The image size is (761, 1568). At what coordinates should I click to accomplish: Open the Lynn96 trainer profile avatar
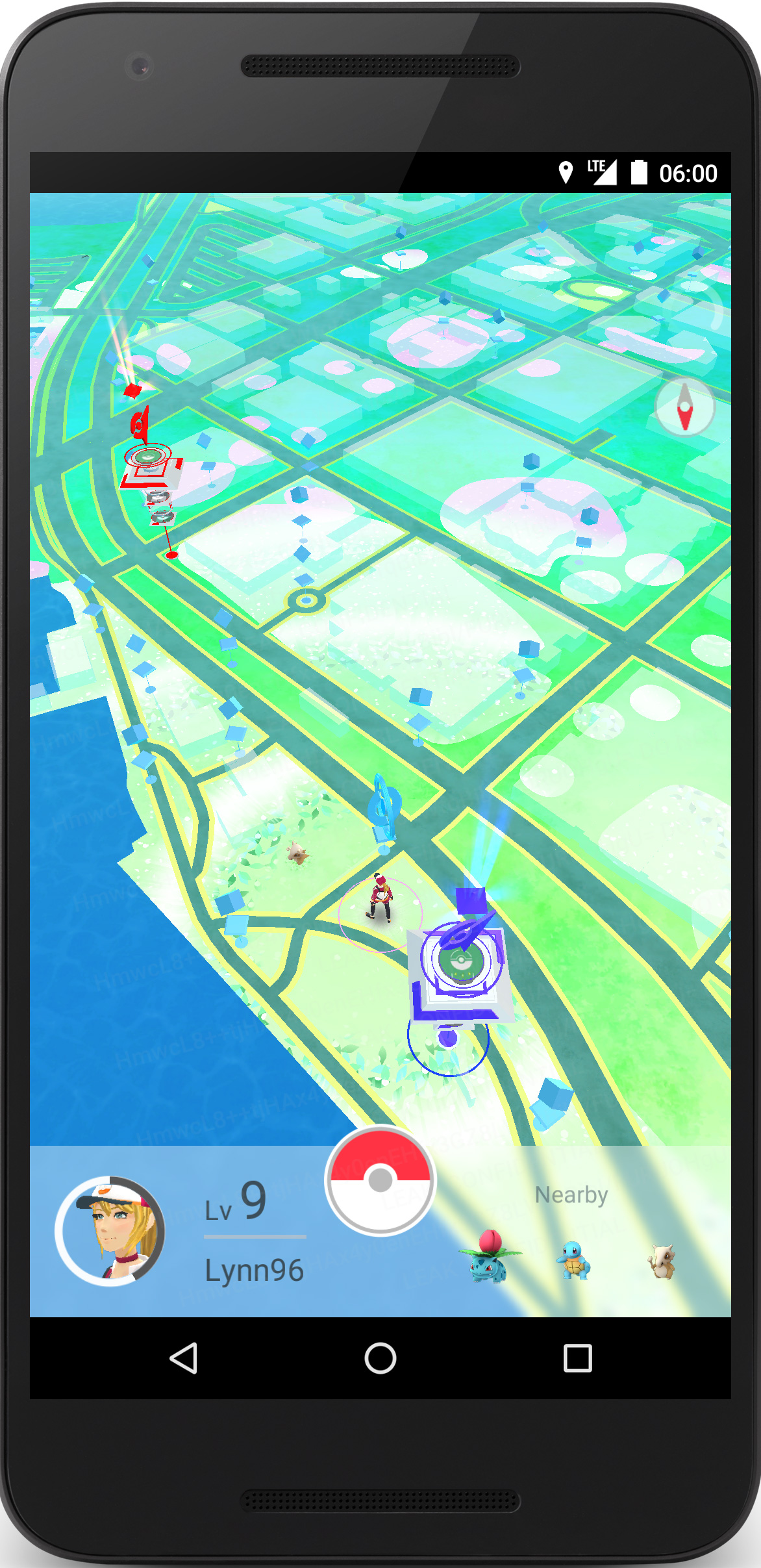110,1231
